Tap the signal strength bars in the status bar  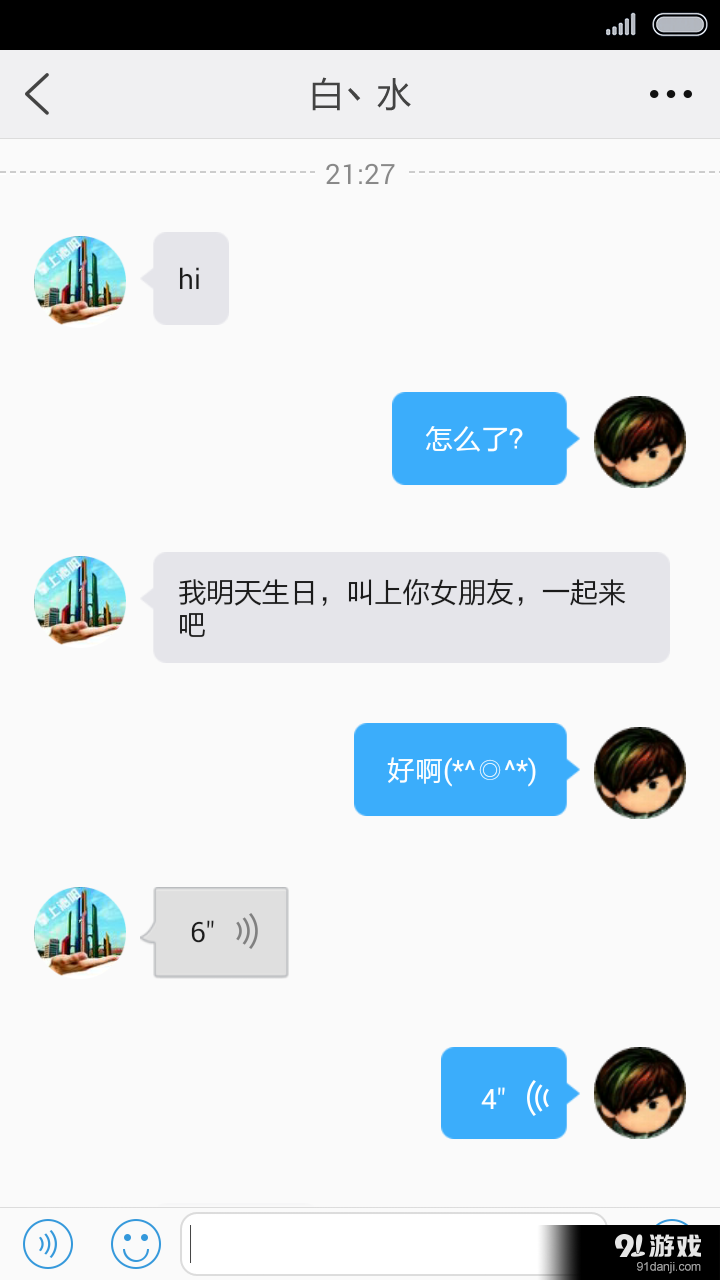point(619,24)
